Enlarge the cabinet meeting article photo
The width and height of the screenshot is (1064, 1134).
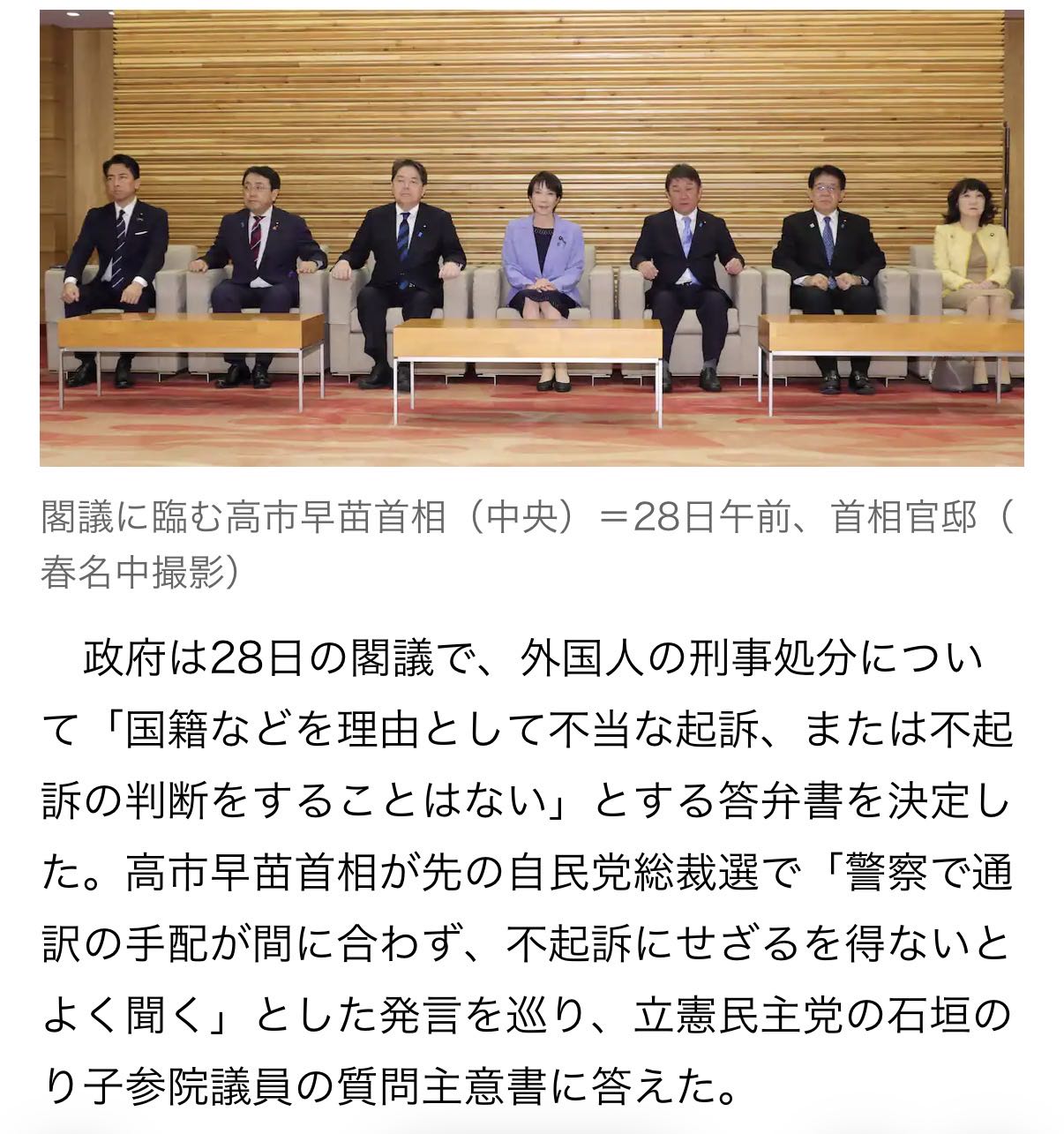532,237
